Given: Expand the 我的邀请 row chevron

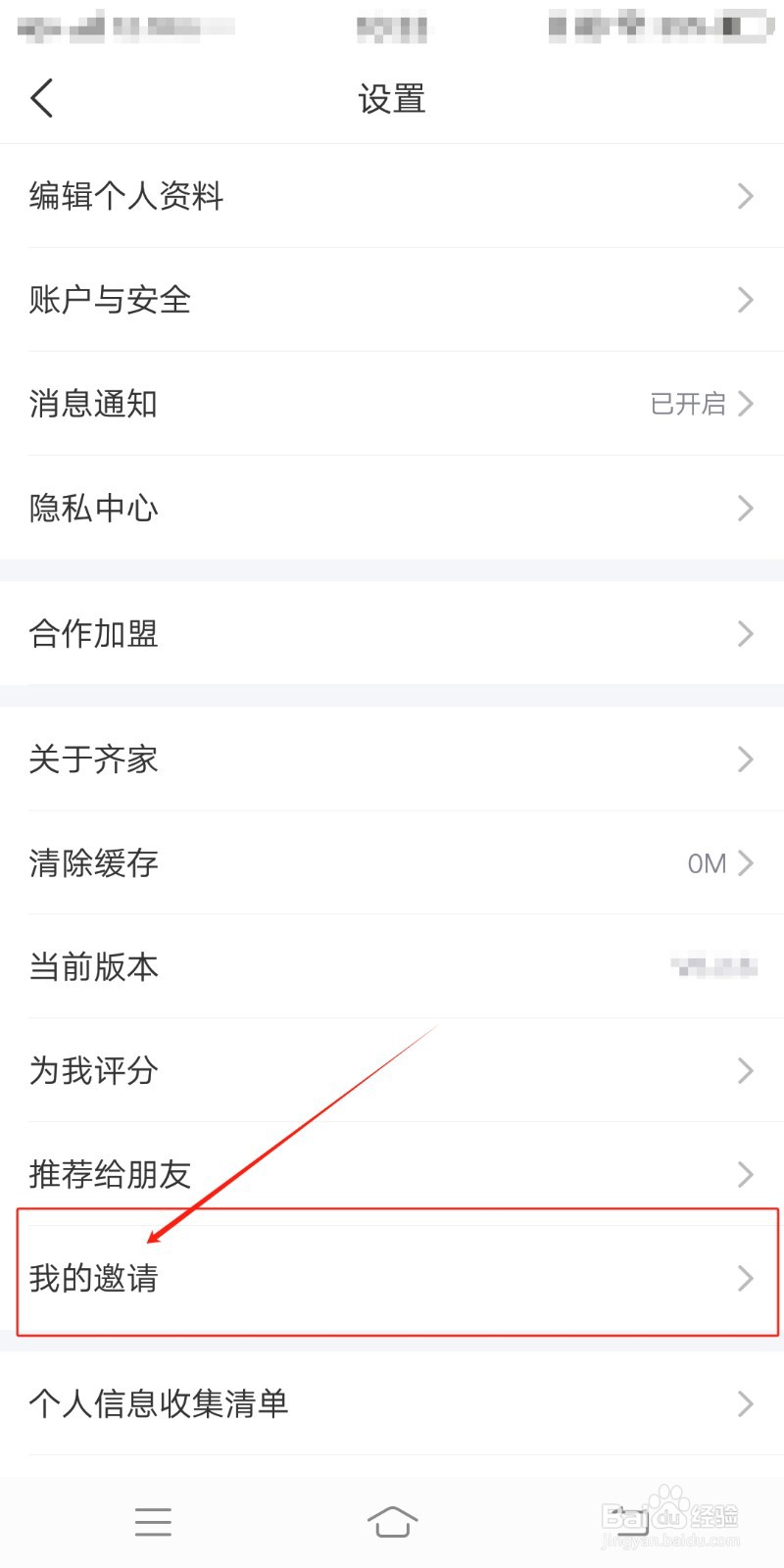Looking at the screenshot, I should pos(743,1278).
